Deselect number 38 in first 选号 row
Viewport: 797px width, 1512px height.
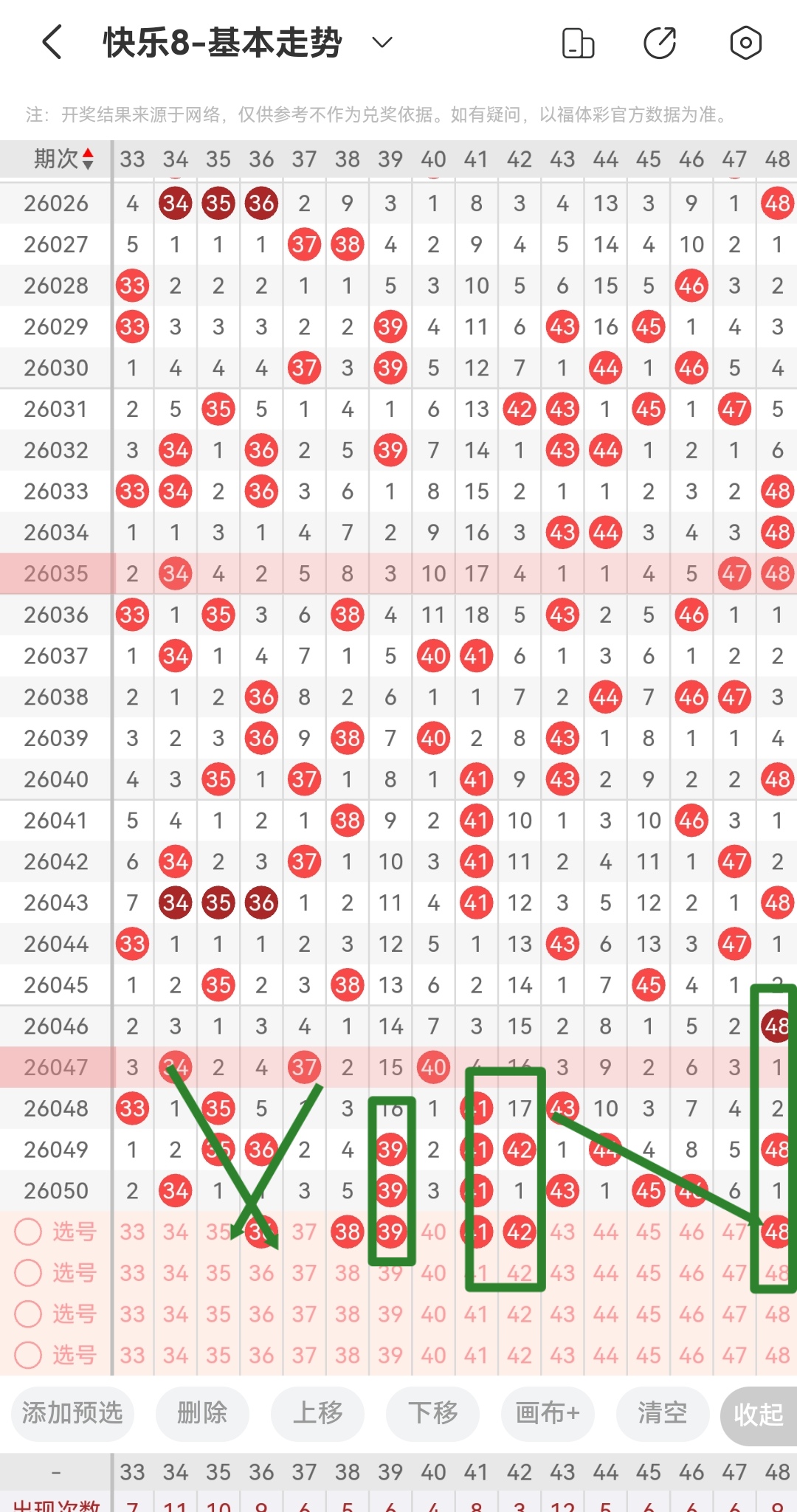coord(347,1232)
